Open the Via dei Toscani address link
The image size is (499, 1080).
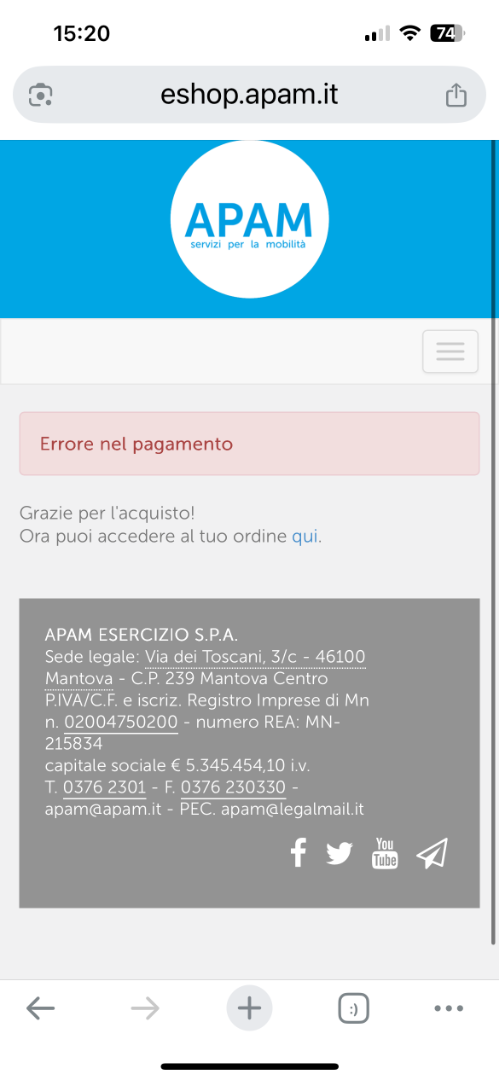tap(205, 667)
